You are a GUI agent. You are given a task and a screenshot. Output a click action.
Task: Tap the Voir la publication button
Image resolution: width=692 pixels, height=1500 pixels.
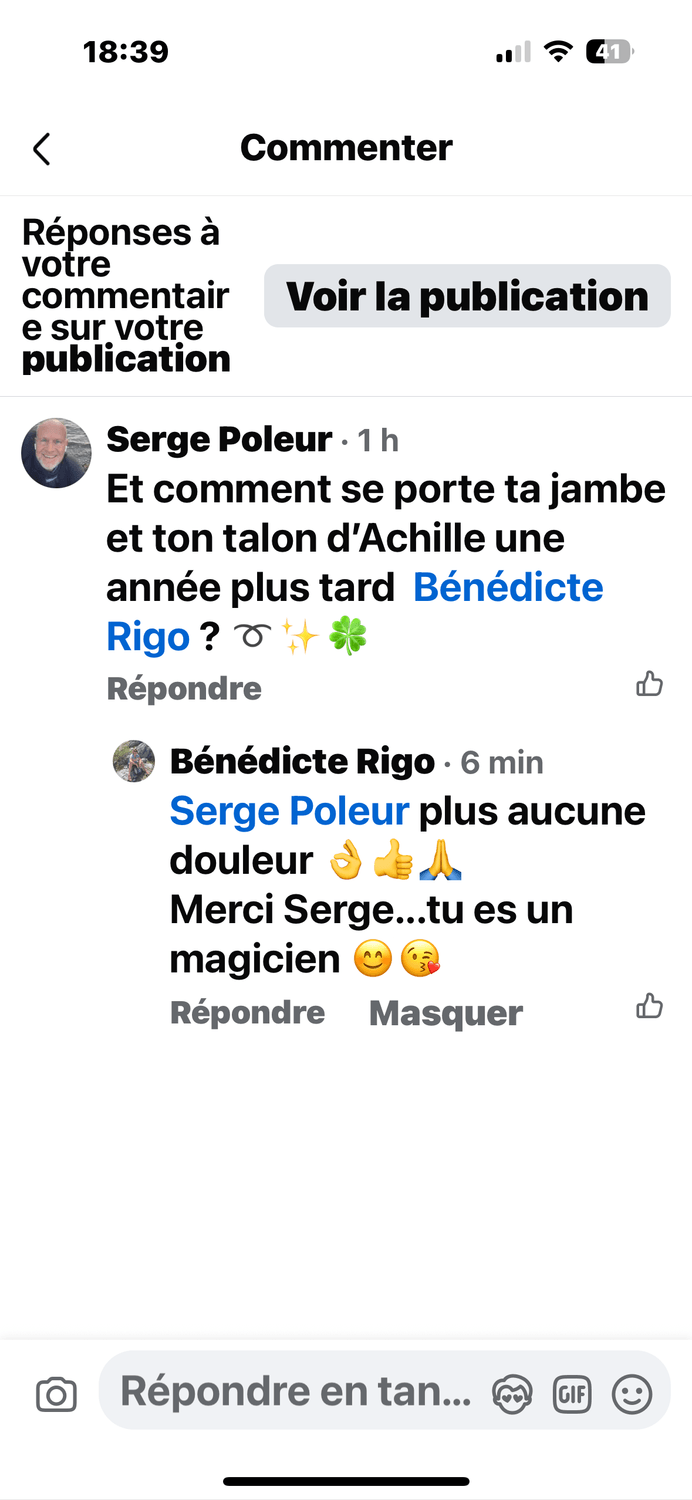tap(467, 296)
